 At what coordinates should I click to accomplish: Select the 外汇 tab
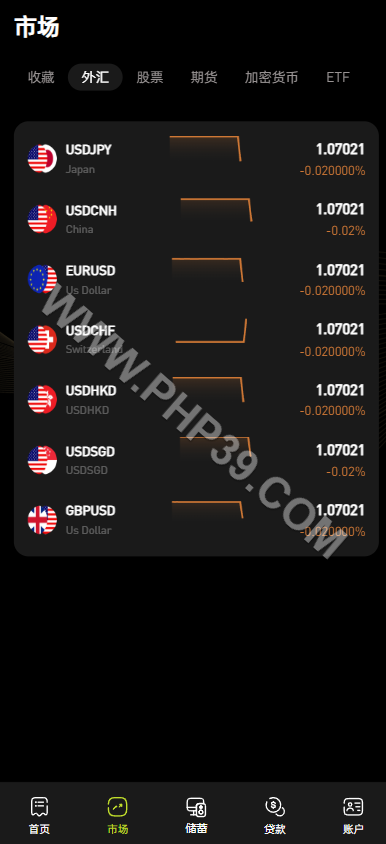point(95,78)
